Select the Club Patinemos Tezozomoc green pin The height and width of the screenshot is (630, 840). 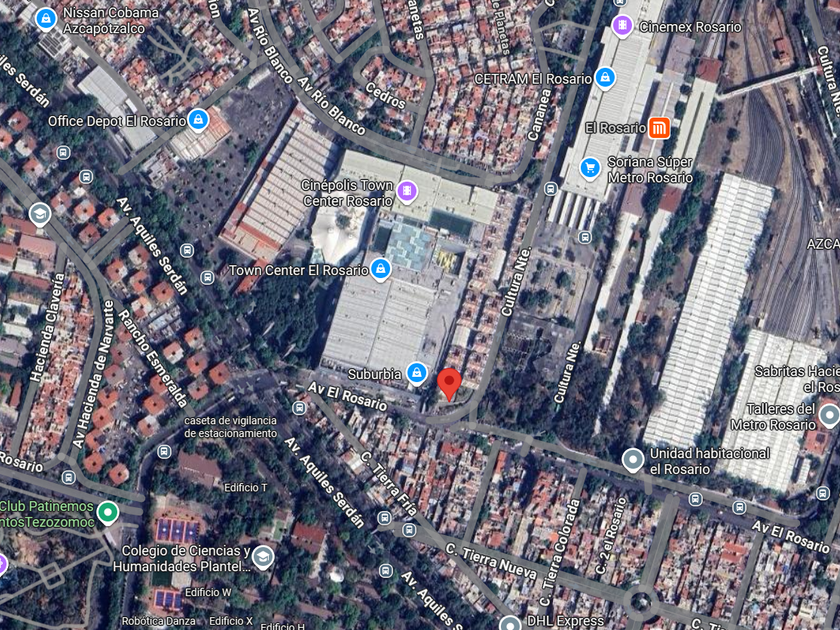(108, 513)
